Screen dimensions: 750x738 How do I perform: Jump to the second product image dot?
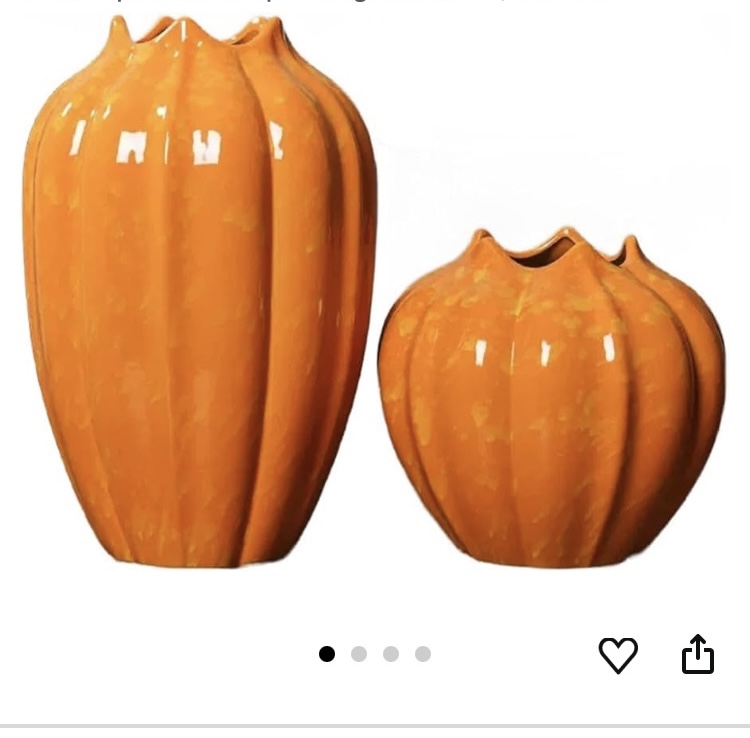(x=359, y=654)
